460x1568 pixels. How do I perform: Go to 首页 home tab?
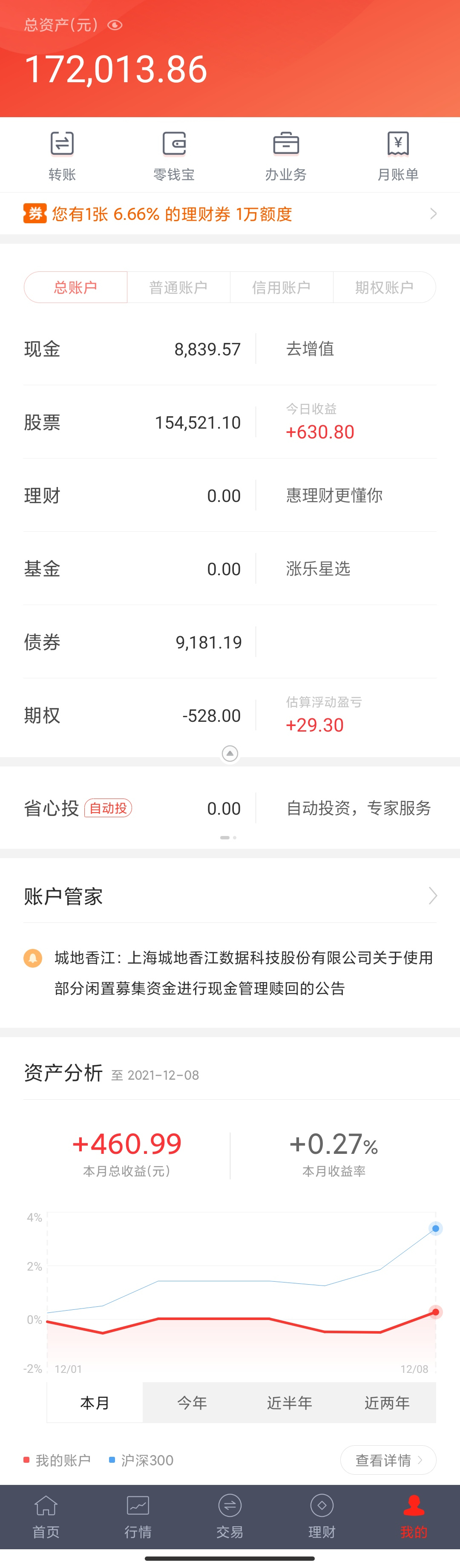click(46, 1516)
